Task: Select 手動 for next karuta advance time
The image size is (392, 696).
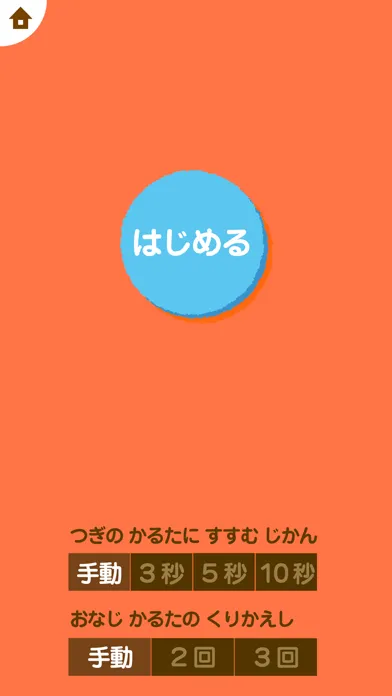Action: click(x=99, y=572)
